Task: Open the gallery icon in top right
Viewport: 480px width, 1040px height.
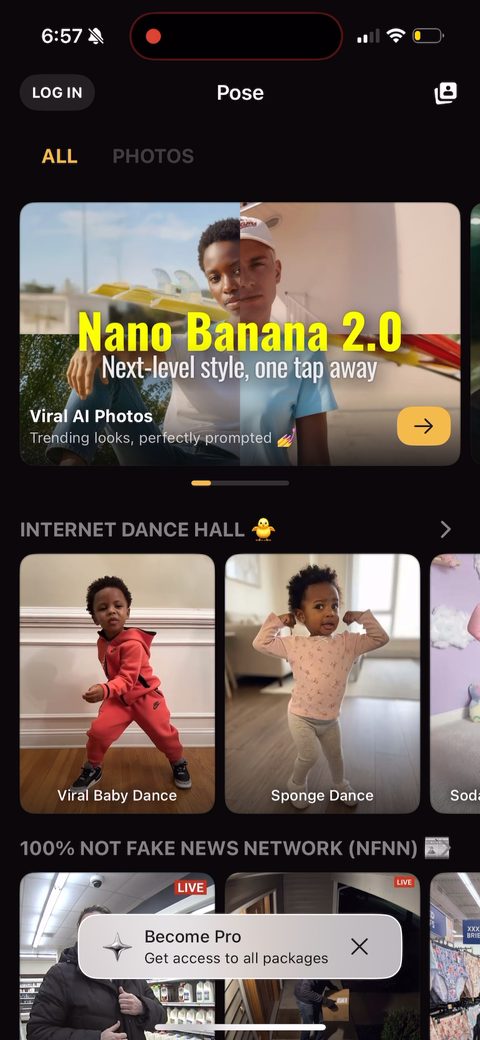Action: [446, 94]
